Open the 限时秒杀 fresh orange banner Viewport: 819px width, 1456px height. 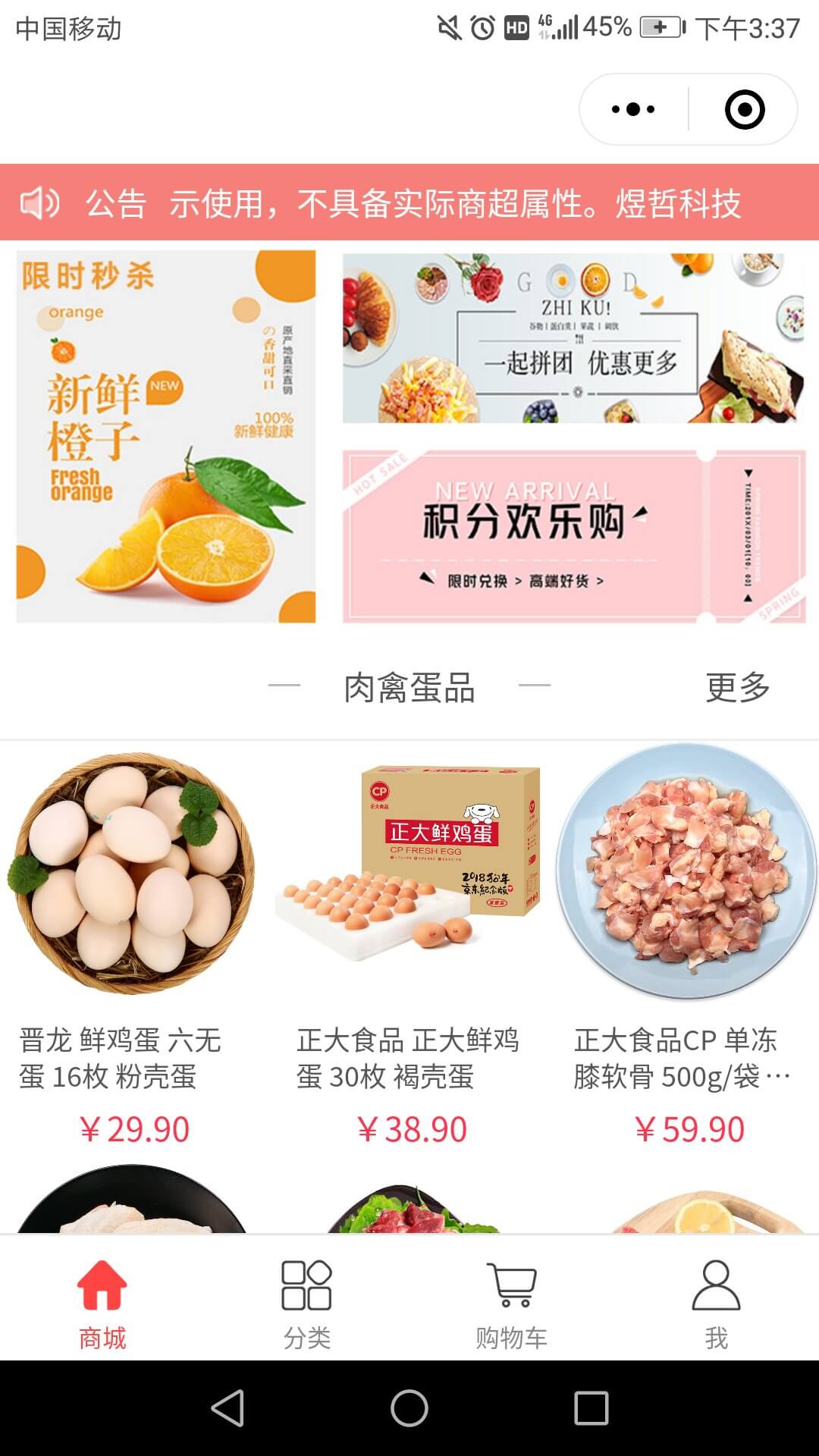point(166,436)
